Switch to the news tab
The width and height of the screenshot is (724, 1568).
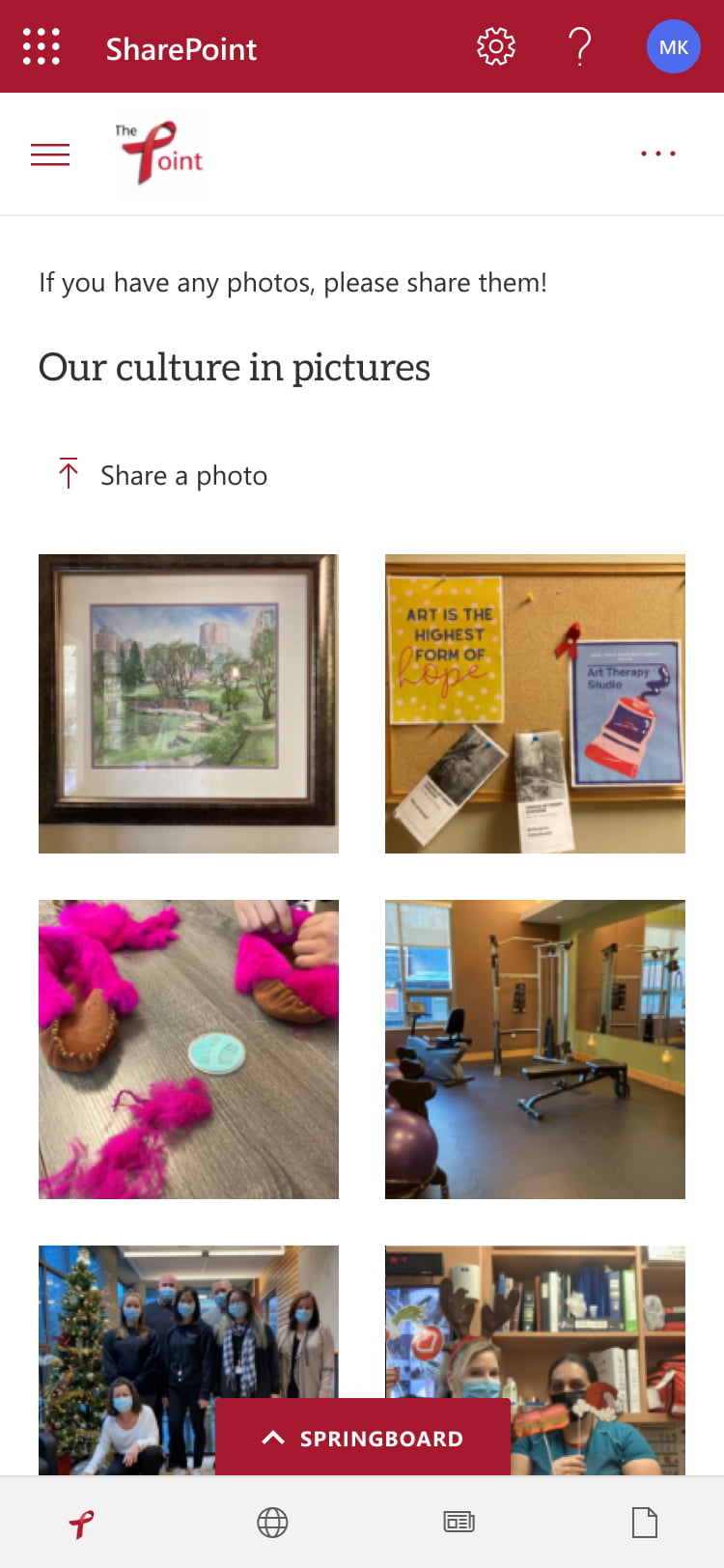[x=459, y=1523]
